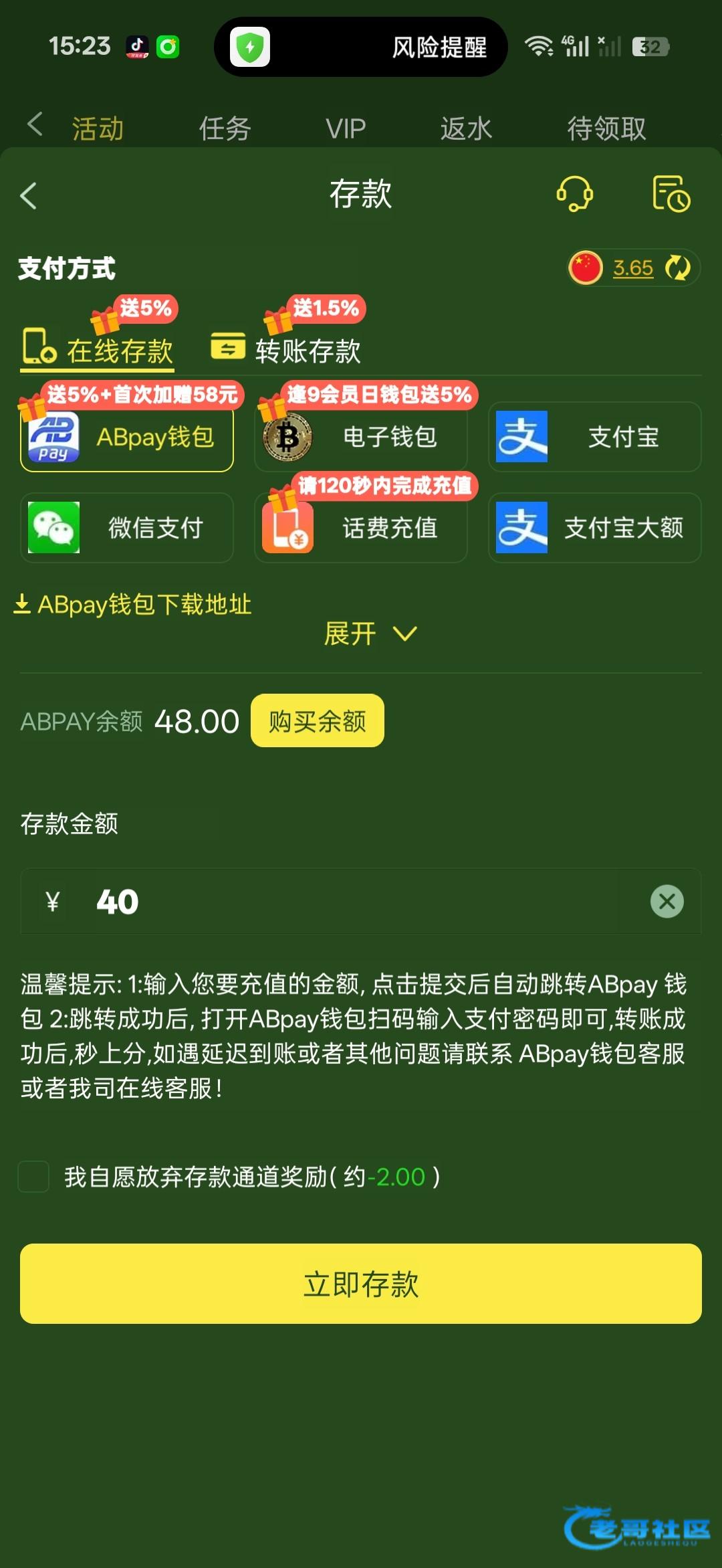Choose ABpay钱包 payment method
The width and height of the screenshot is (722, 1568).
(127, 437)
